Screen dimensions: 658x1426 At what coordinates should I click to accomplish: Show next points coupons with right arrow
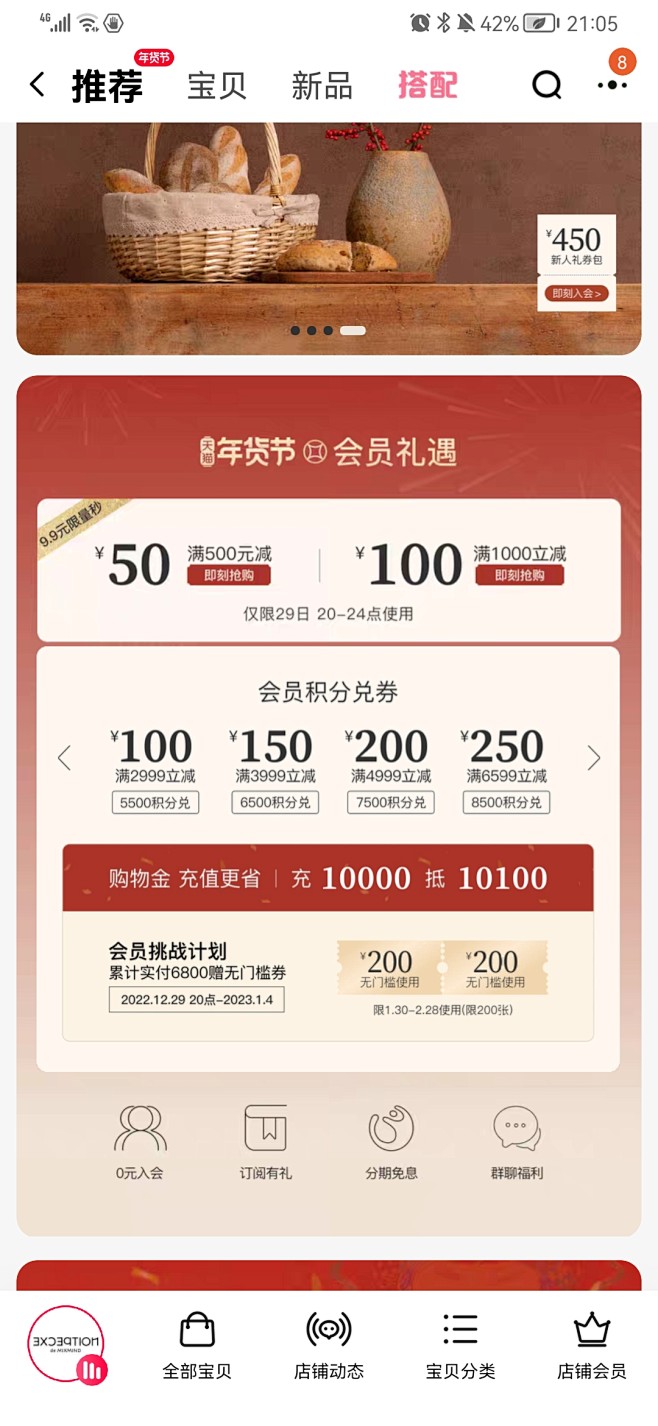point(594,758)
